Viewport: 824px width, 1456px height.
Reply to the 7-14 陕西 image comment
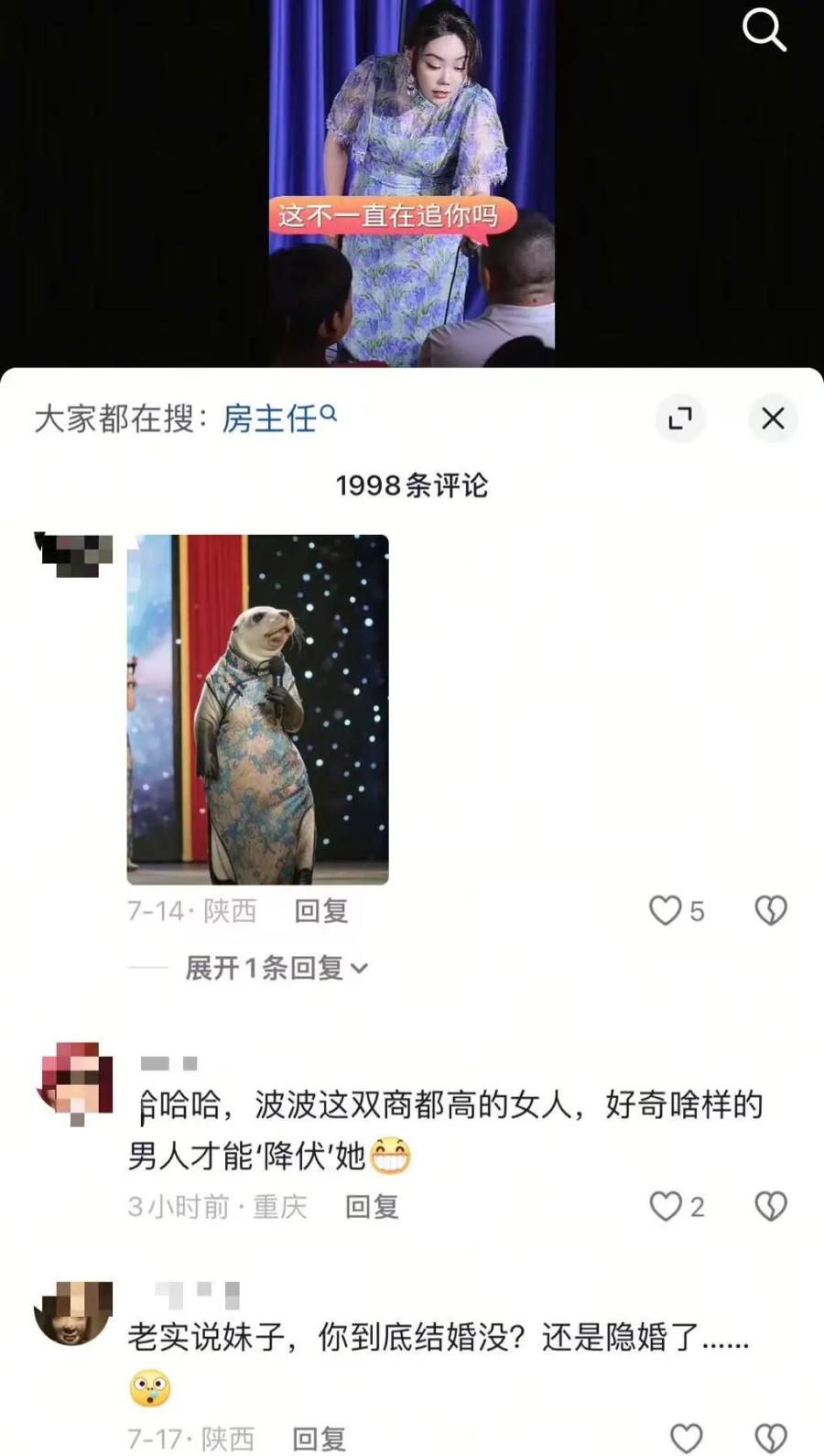click(x=321, y=911)
